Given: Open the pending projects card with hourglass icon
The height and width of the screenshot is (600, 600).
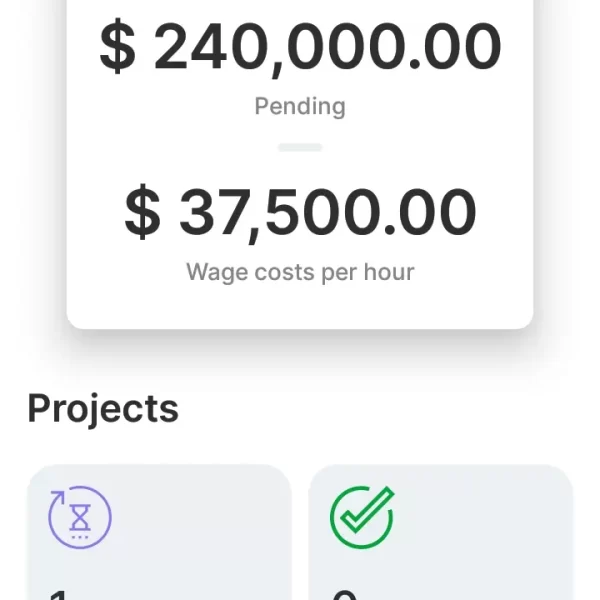Looking at the screenshot, I should [159, 533].
